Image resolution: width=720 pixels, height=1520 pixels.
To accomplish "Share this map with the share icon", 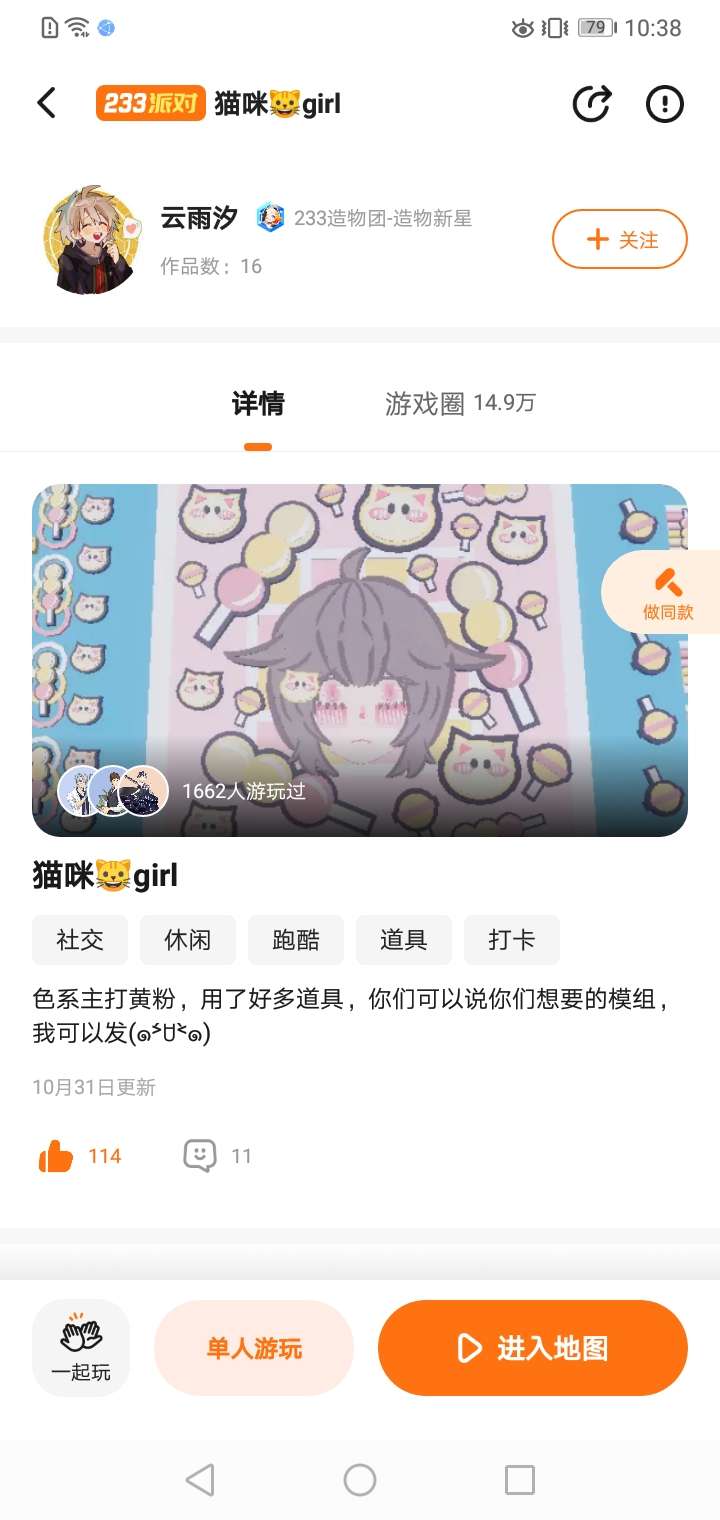I will tap(591, 103).
